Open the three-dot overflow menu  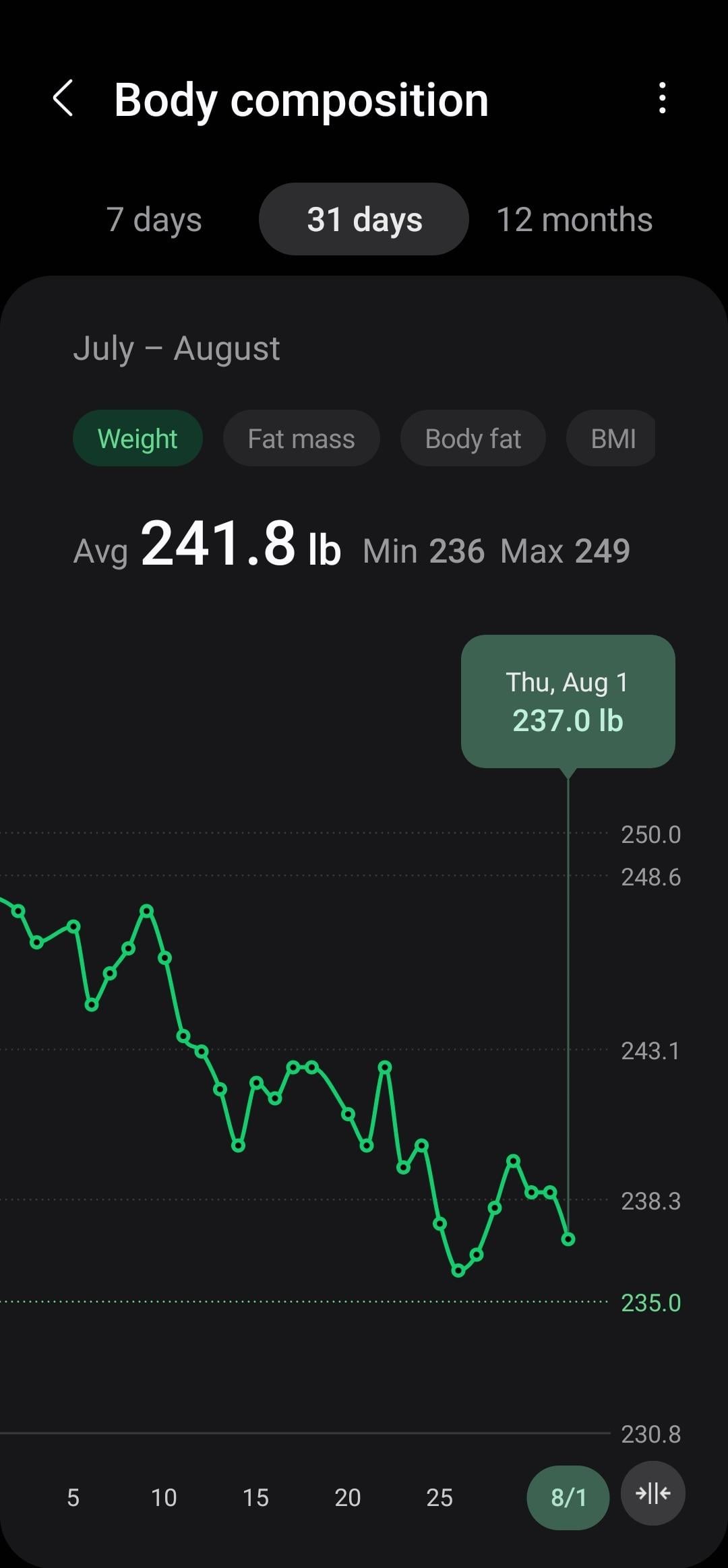pyautogui.click(x=663, y=98)
